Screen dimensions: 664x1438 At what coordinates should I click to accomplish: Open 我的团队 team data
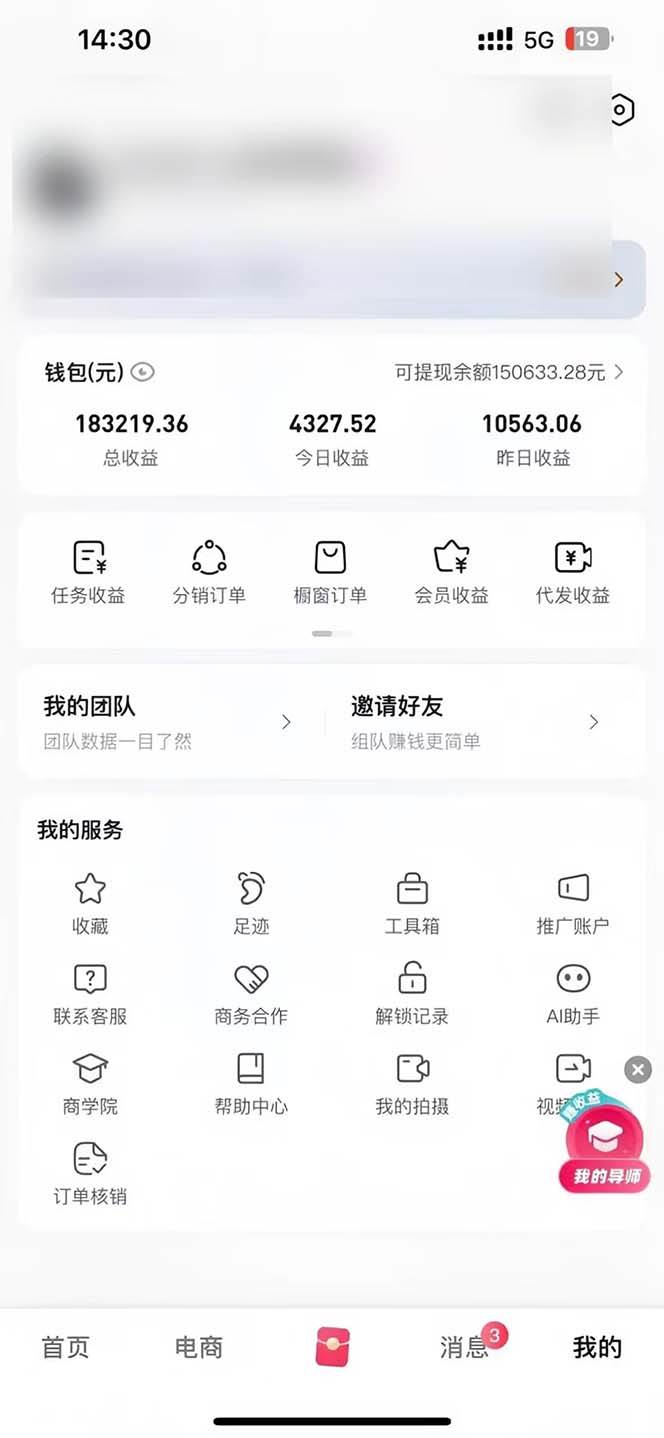click(x=167, y=722)
